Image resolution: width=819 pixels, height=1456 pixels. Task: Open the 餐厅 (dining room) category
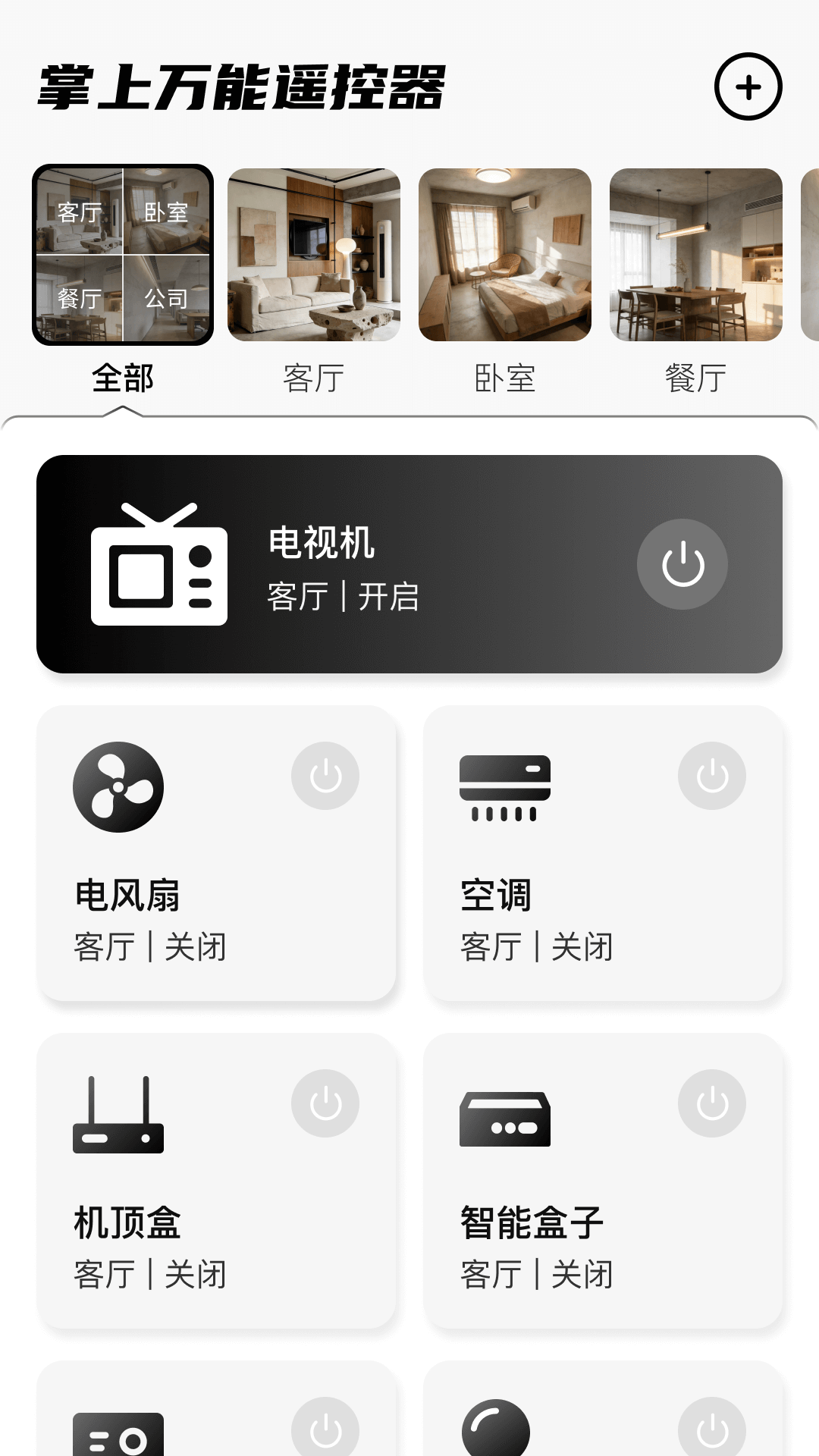694,379
